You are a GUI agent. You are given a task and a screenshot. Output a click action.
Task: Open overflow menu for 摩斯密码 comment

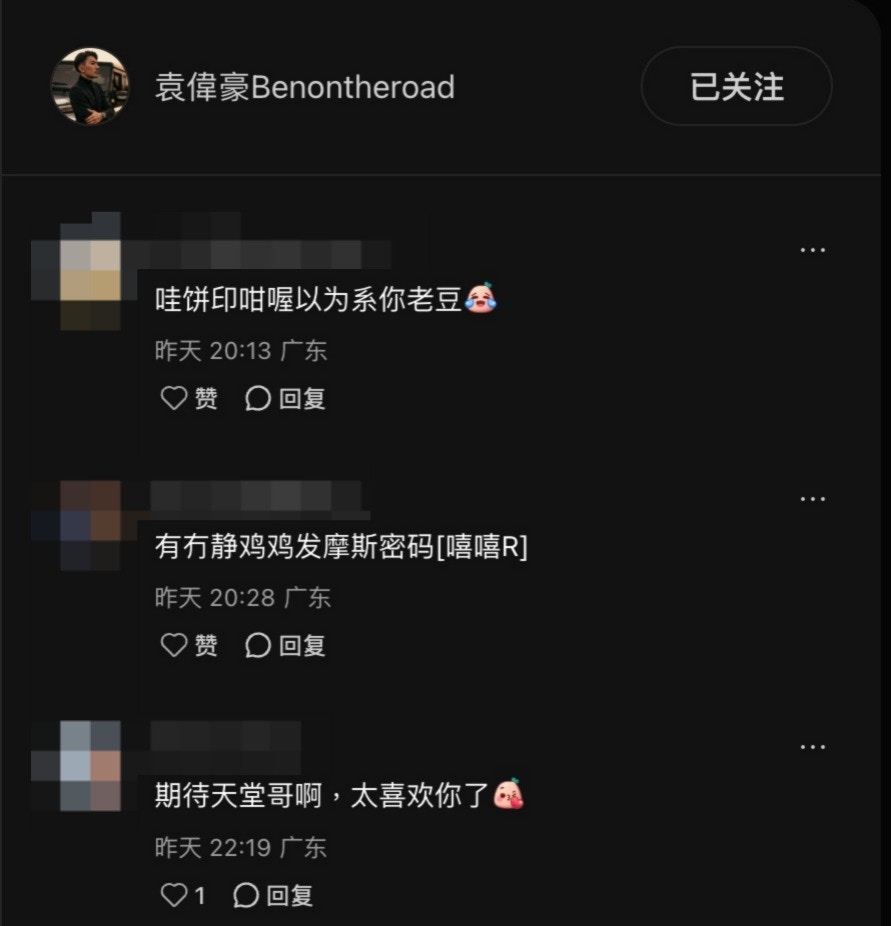[812, 498]
